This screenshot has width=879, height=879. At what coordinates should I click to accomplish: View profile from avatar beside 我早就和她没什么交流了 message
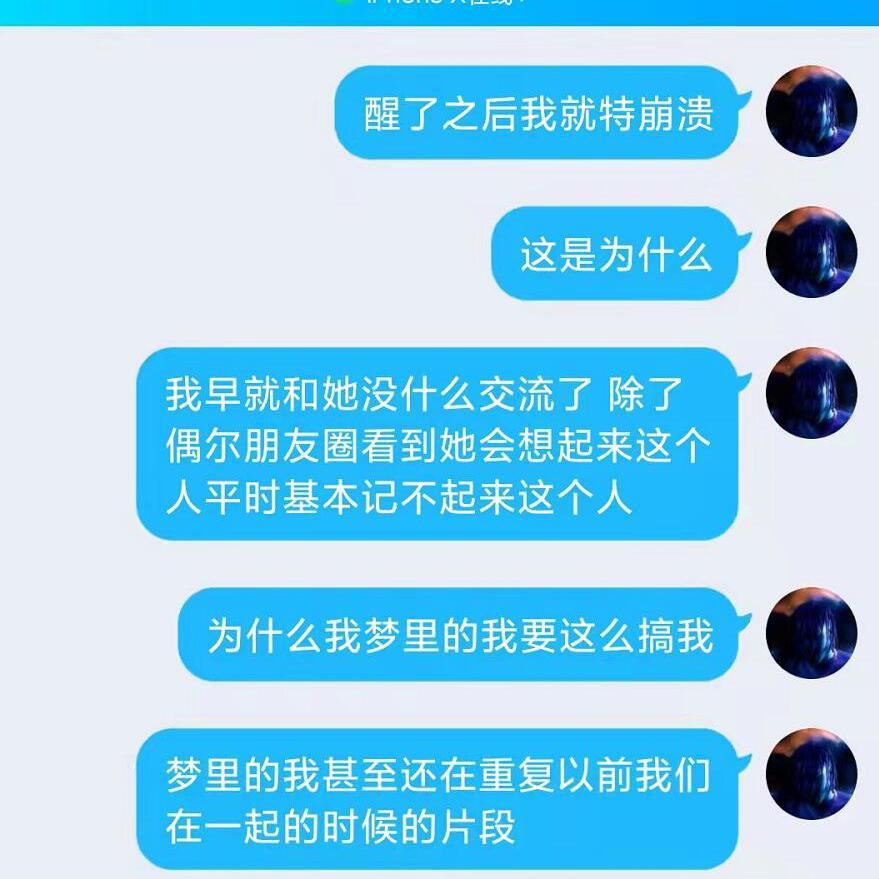coord(811,393)
